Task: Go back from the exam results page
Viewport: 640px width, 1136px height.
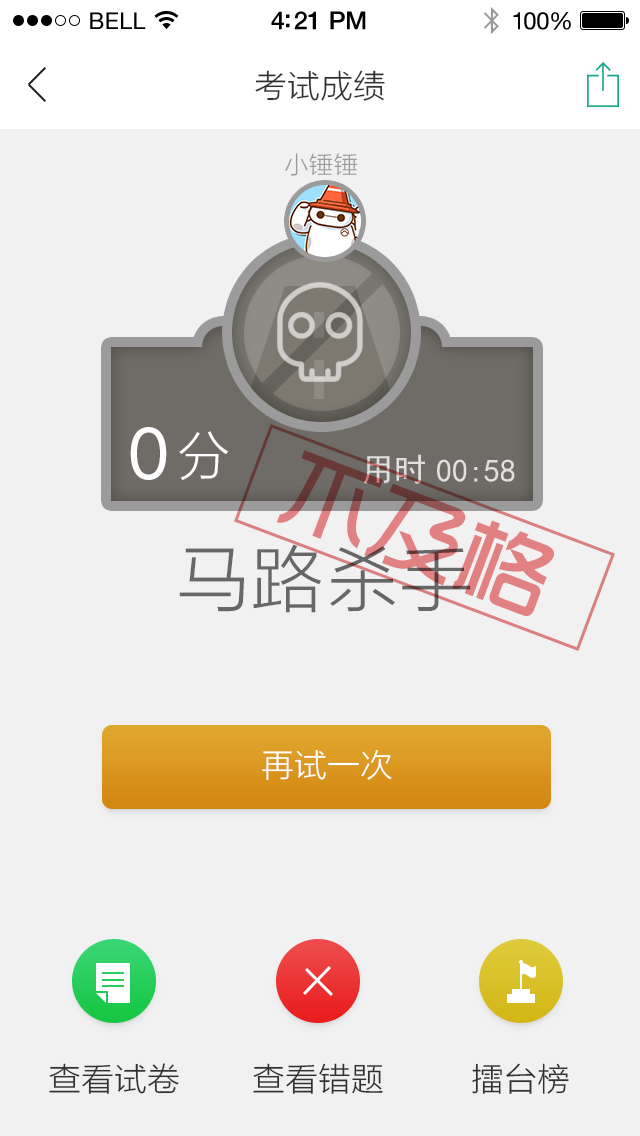Action: pos(38,85)
